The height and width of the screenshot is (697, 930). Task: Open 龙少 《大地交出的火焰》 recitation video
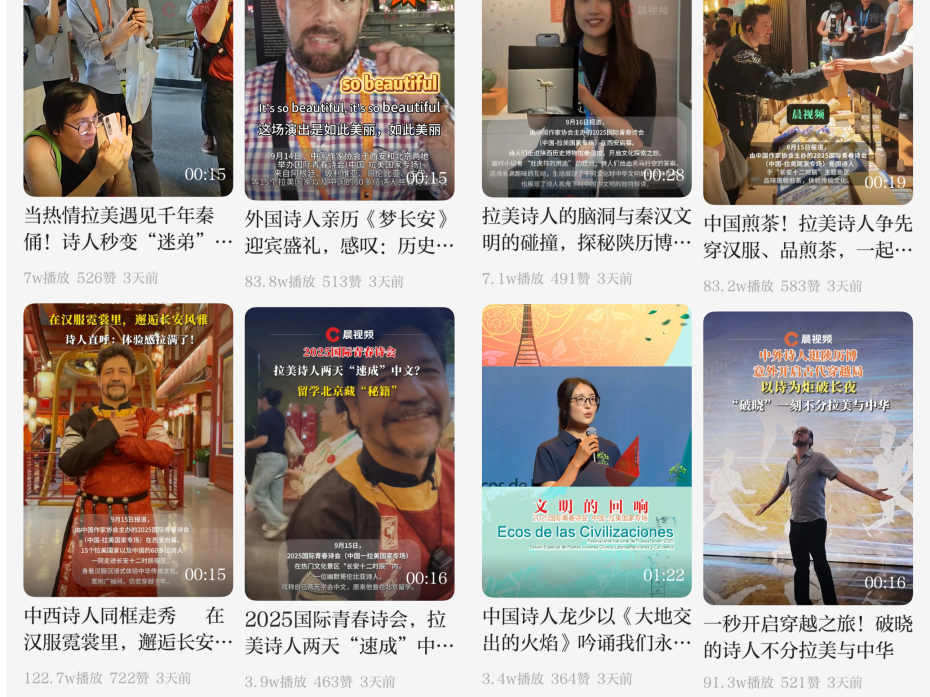click(586, 450)
